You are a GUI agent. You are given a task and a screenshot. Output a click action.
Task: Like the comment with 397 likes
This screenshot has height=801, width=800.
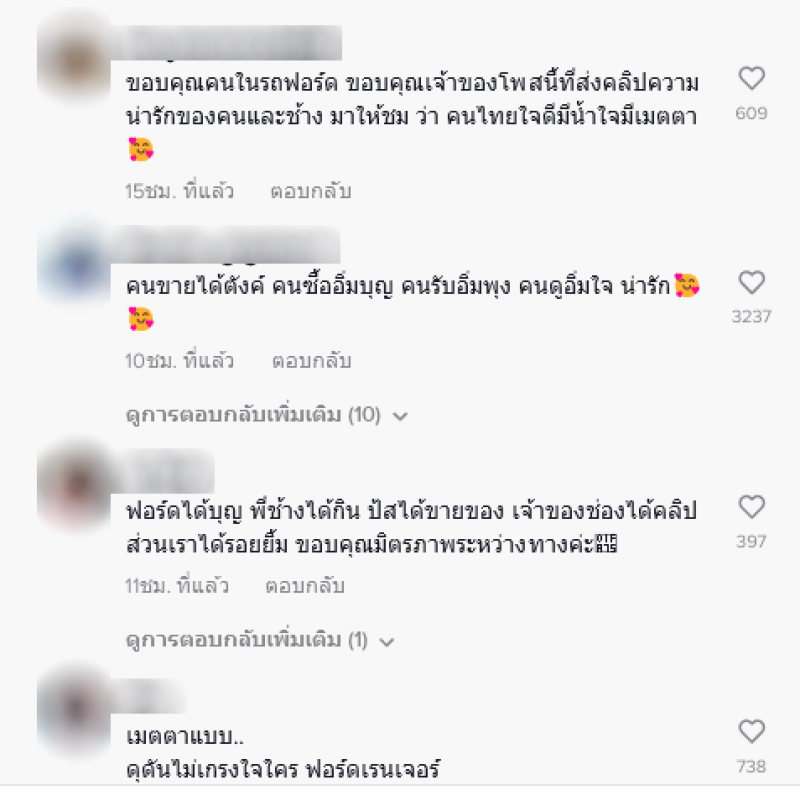(751, 507)
